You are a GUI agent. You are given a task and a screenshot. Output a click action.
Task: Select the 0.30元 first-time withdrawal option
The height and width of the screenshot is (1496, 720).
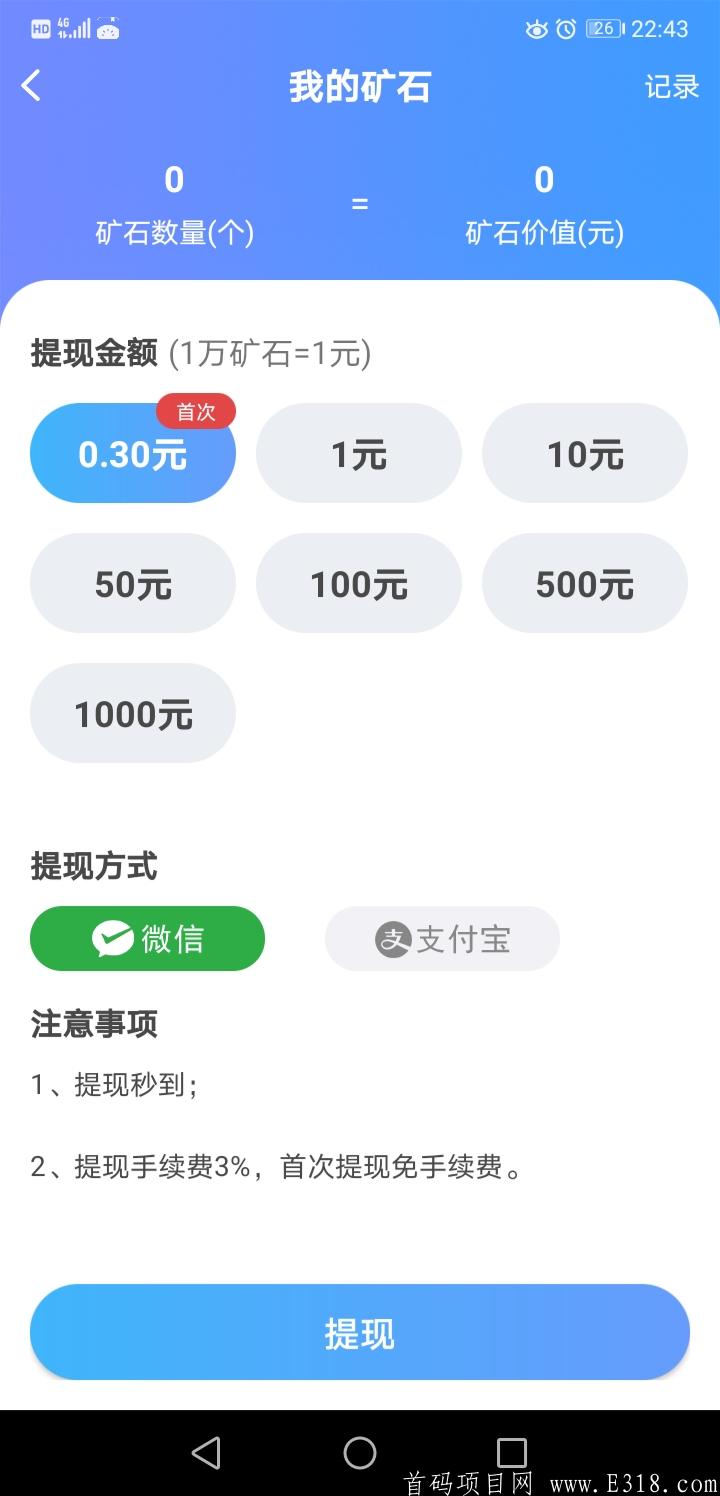[133, 453]
